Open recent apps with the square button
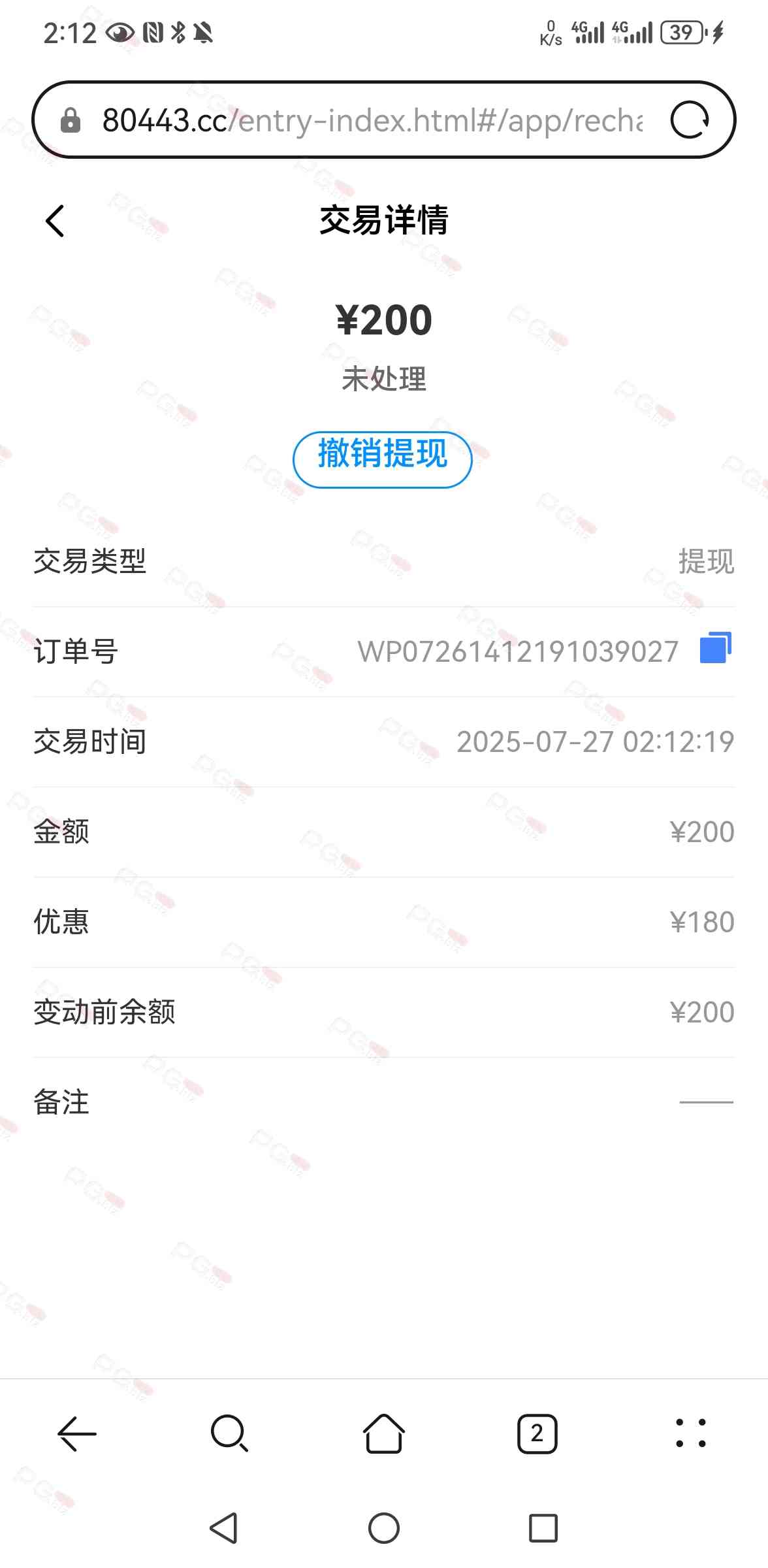Viewport: 768px width, 1568px height. pos(543,1528)
